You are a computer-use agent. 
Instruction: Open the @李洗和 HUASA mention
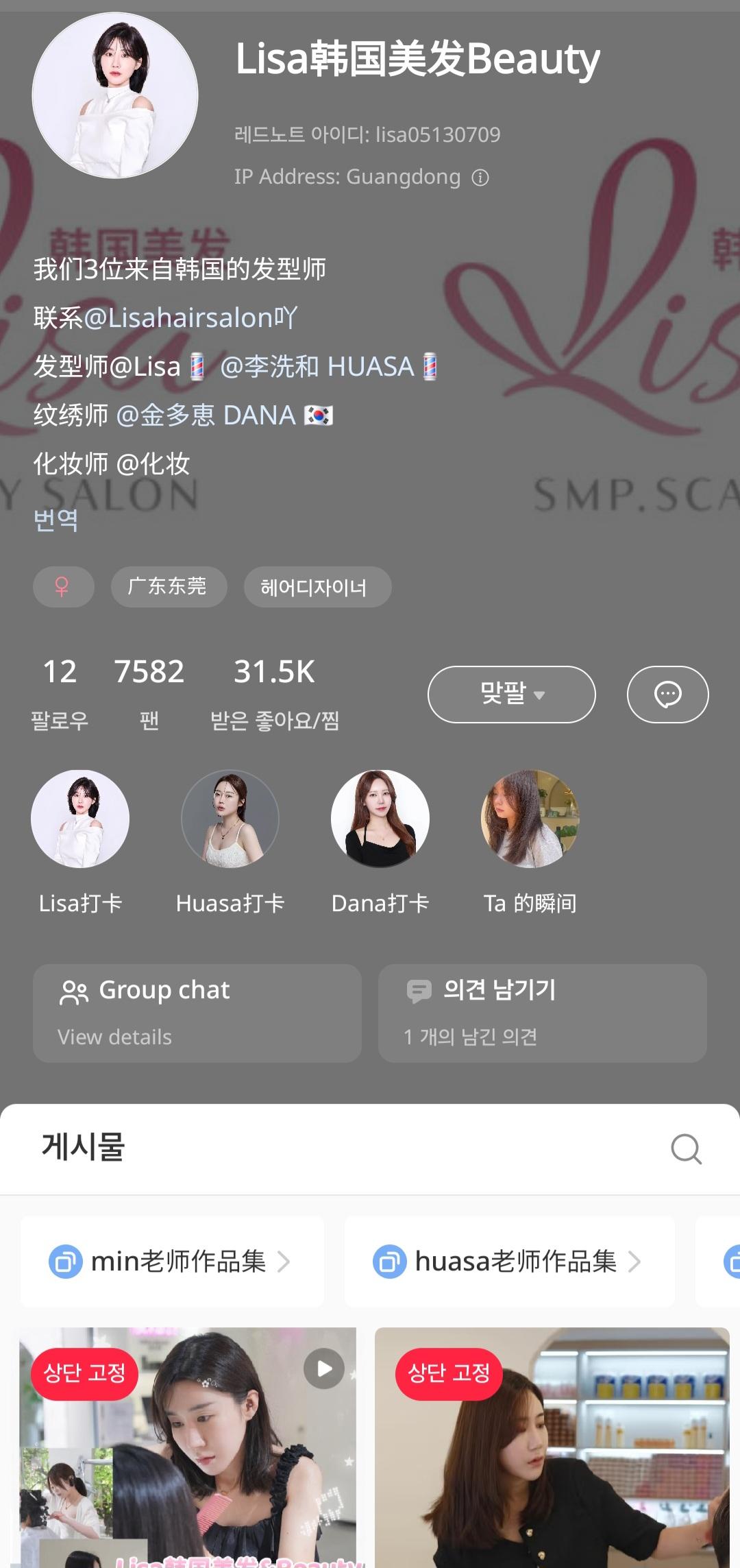[x=317, y=367]
